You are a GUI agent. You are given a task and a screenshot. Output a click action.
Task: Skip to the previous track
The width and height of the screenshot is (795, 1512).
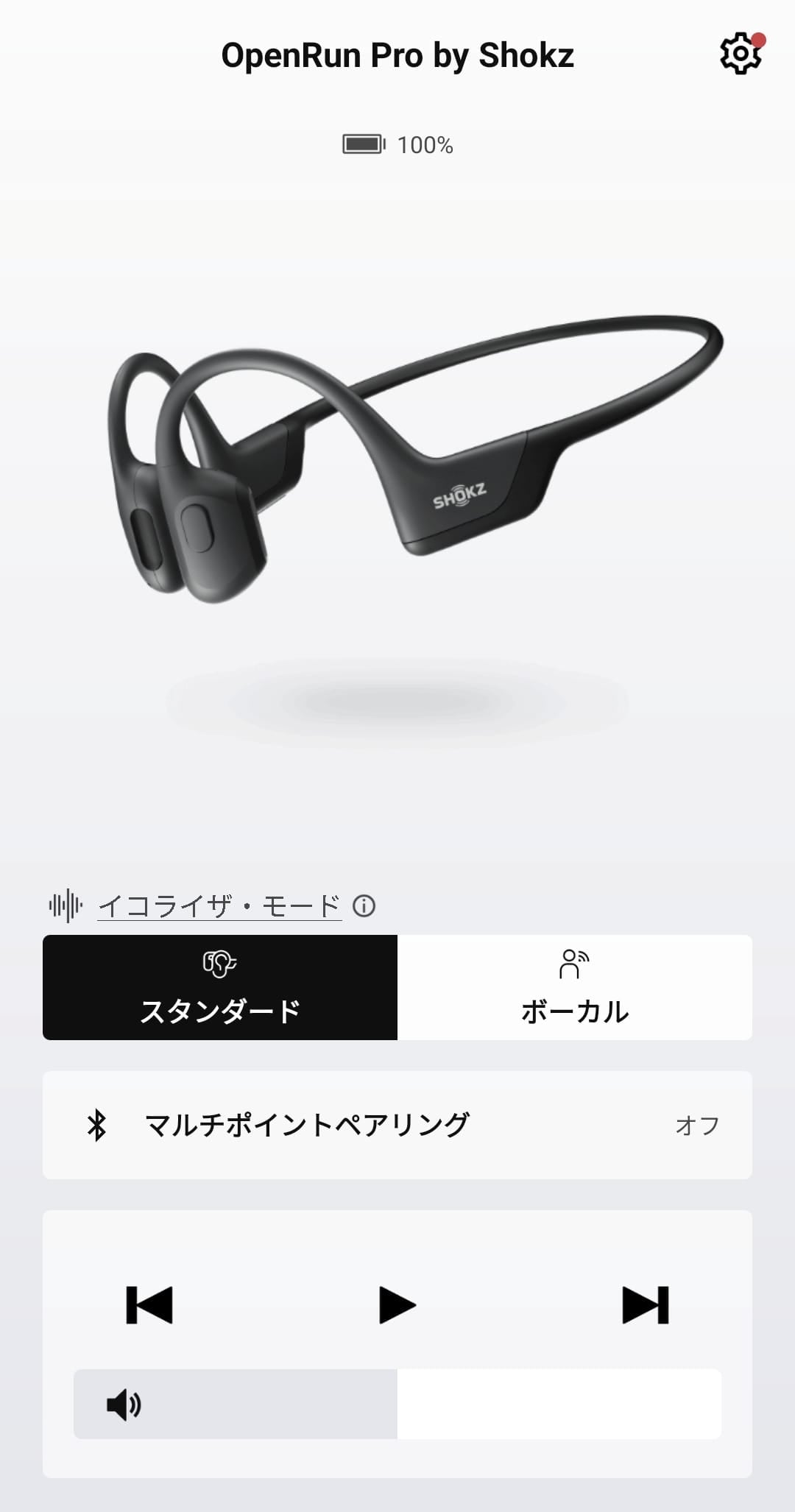click(149, 1305)
